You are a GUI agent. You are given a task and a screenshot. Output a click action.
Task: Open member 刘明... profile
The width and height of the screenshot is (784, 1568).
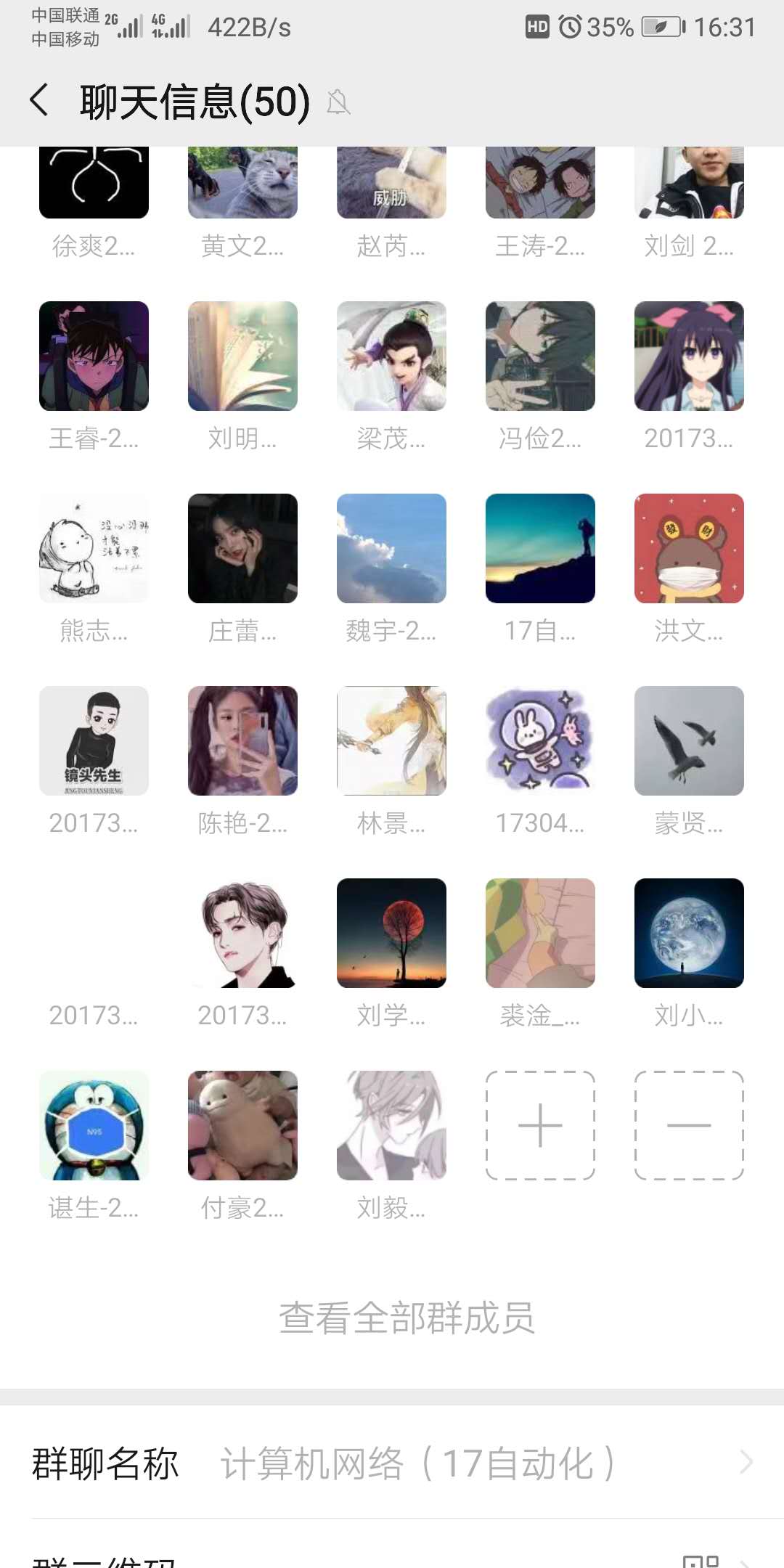pos(242,356)
